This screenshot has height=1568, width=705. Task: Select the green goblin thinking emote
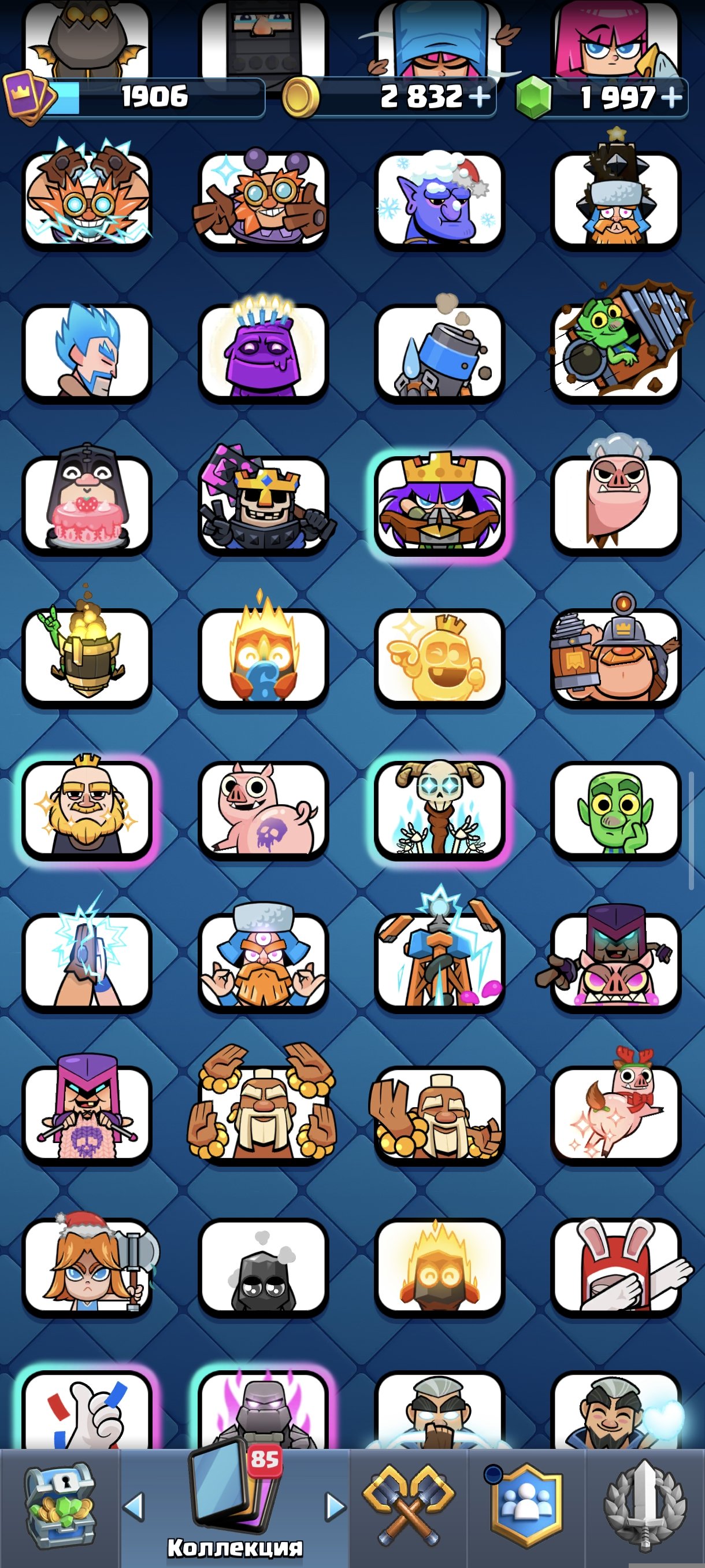(615, 808)
